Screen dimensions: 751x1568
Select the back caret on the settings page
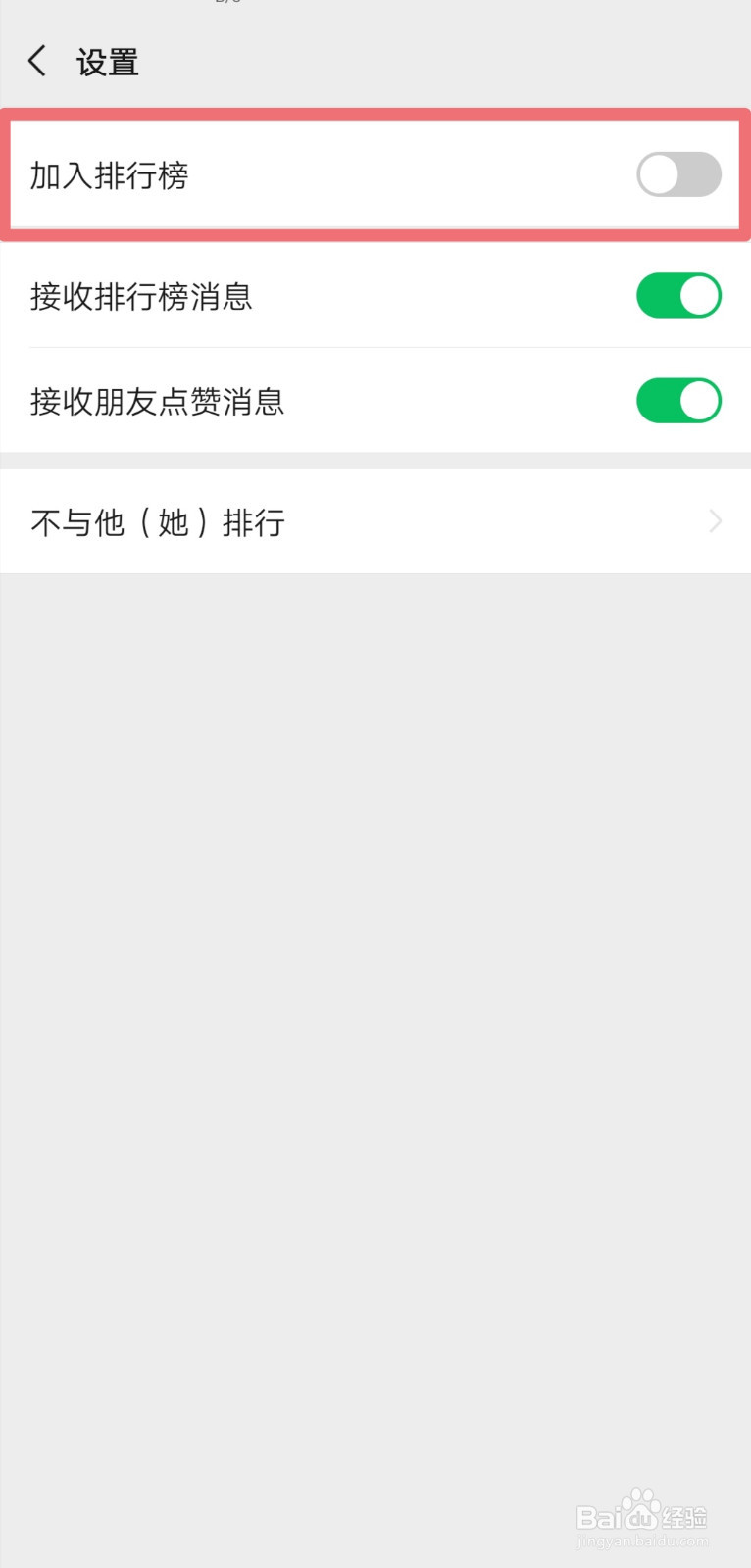[x=36, y=61]
